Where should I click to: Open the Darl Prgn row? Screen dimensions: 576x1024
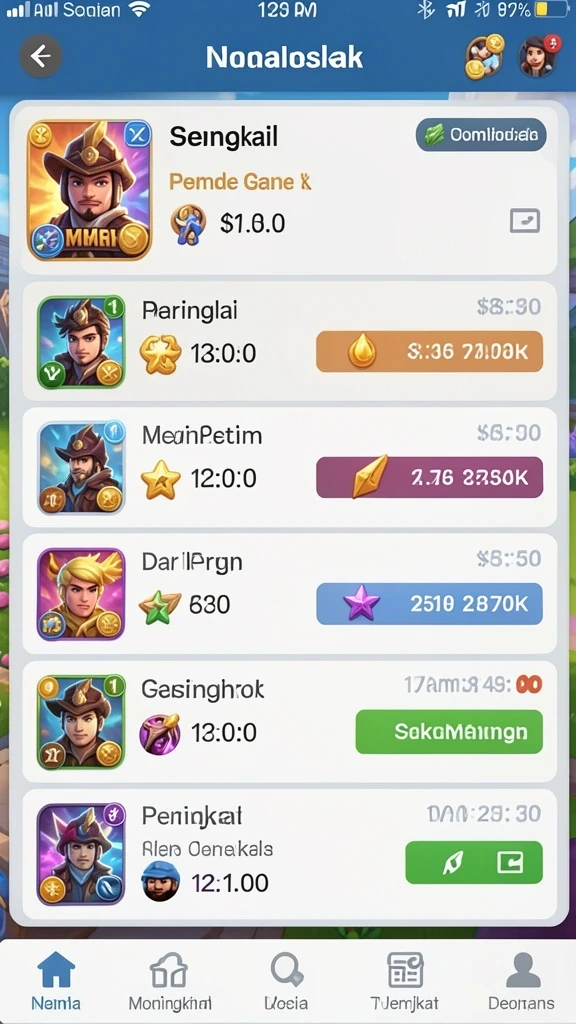(x=289, y=594)
